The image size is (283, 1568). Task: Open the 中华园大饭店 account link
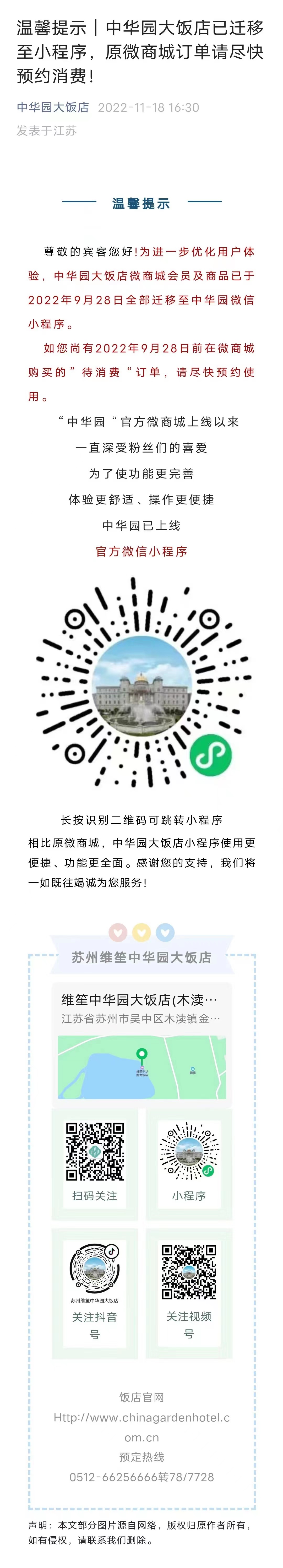53,107
